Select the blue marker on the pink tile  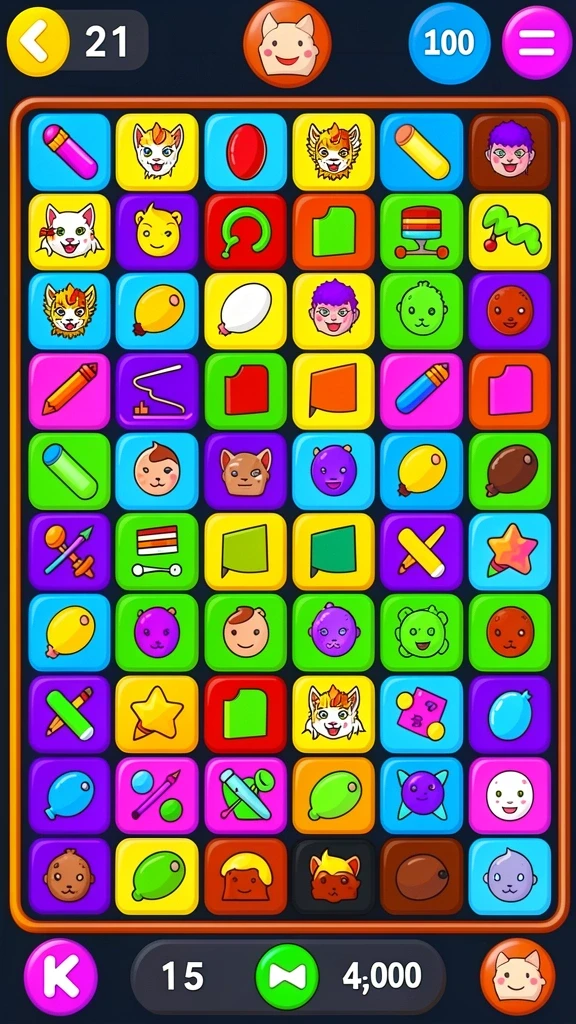click(x=421, y=391)
